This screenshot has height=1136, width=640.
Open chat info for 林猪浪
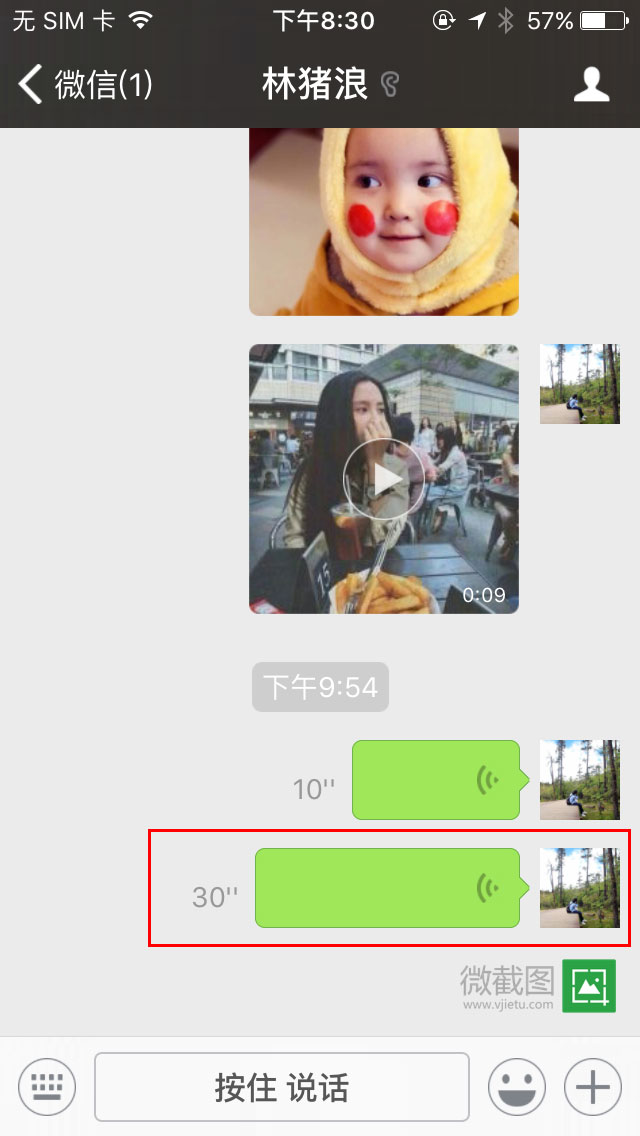591,85
